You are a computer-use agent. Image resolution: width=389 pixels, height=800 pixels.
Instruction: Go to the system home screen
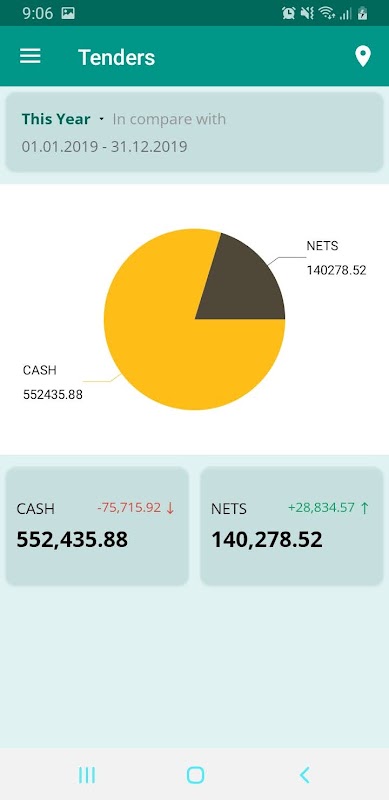coord(196,775)
